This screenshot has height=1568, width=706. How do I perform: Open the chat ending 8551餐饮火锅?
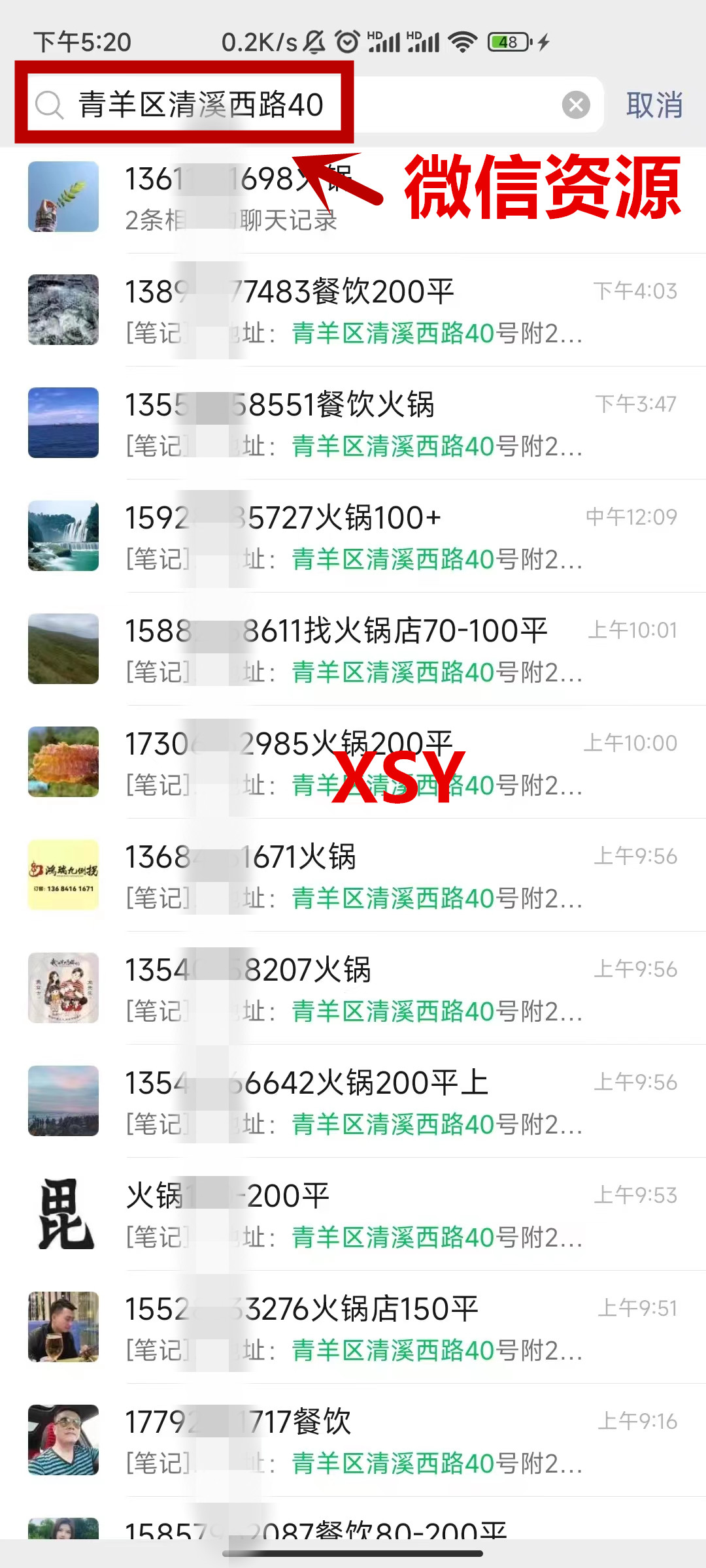[x=366, y=423]
